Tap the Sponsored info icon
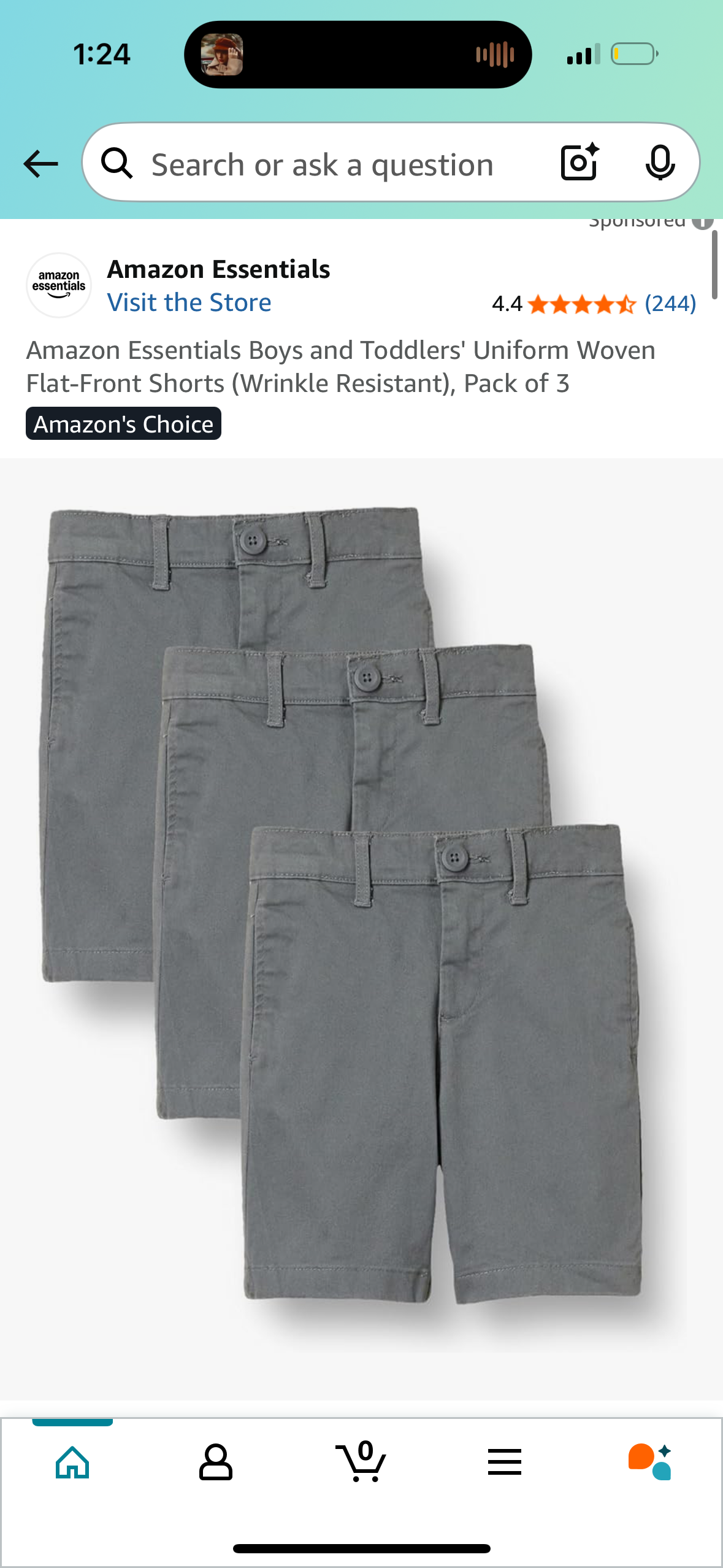The image size is (723, 1568). pyautogui.click(x=702, y=222)
